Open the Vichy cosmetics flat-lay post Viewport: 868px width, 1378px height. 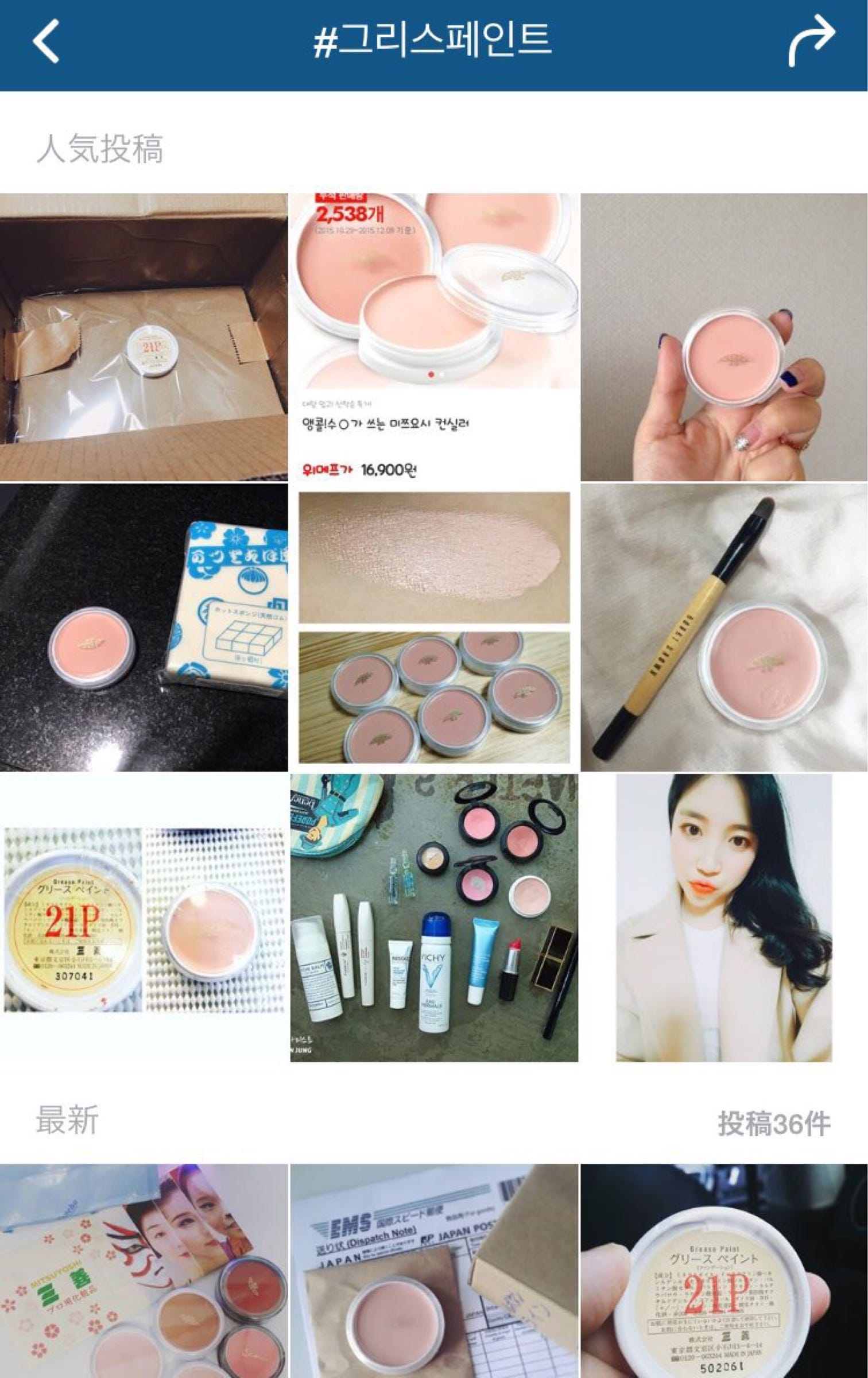click(x=433, y=919)
